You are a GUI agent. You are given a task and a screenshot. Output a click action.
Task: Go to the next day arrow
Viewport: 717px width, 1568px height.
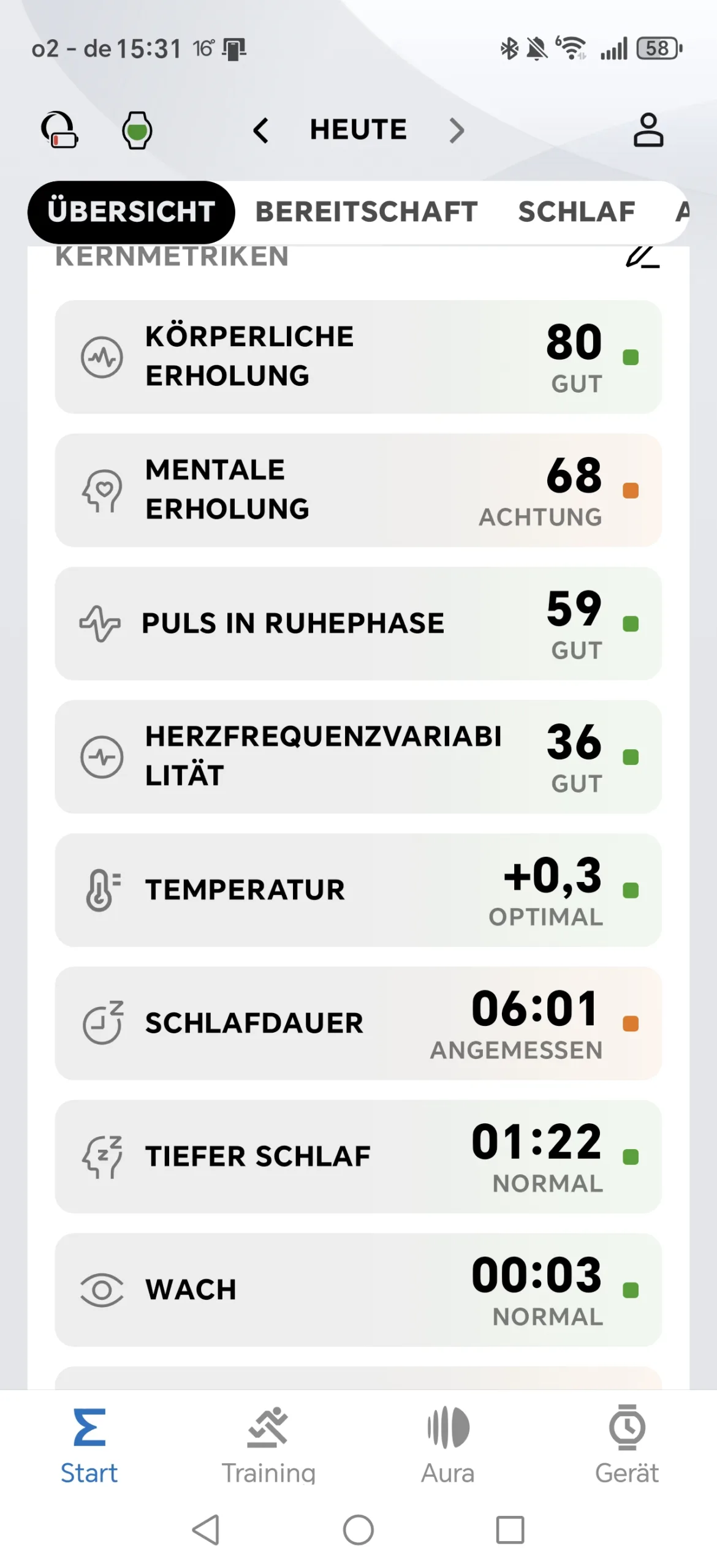click(x=456, y=130)
